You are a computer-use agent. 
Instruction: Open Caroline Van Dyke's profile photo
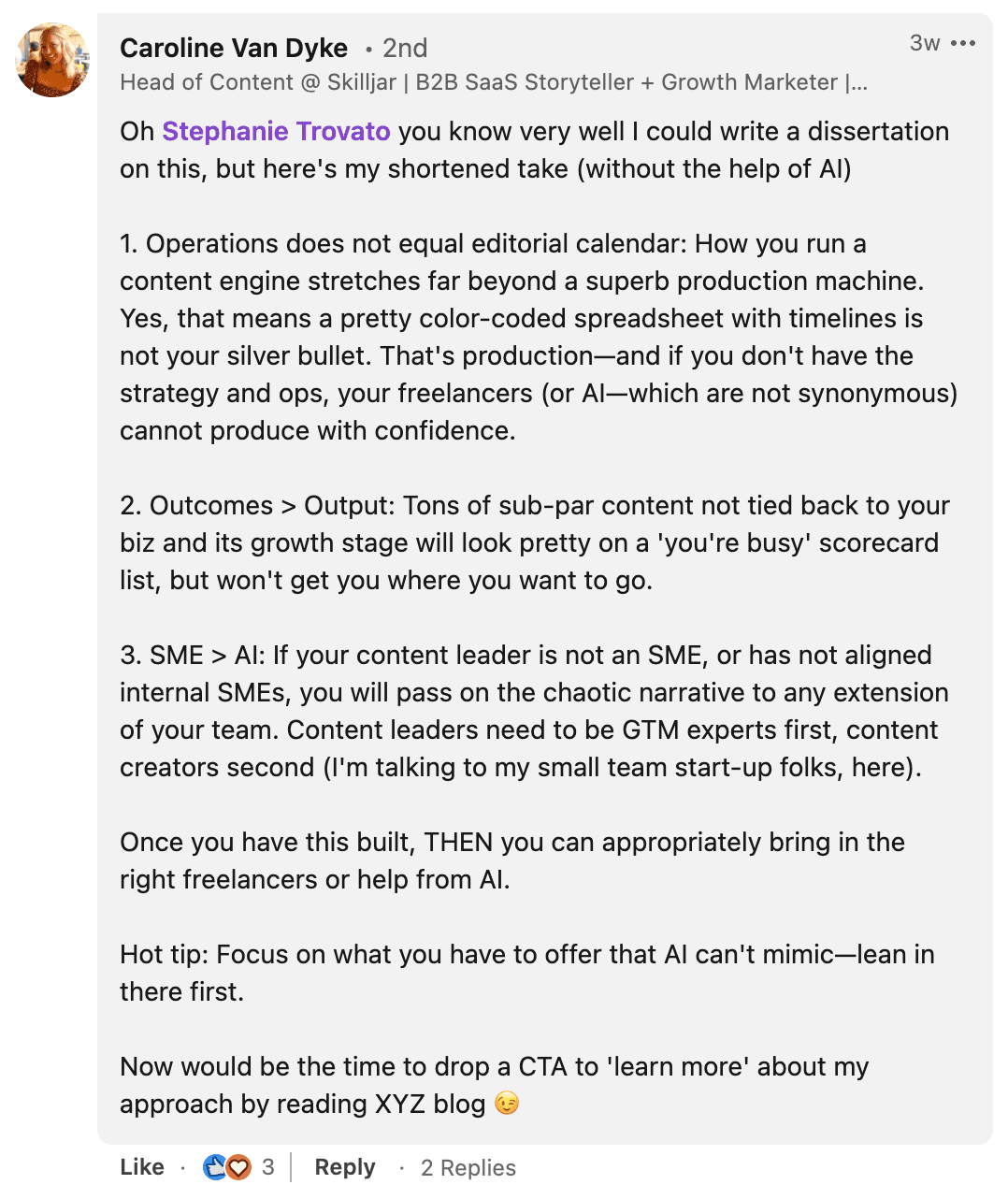pos(52,61)
